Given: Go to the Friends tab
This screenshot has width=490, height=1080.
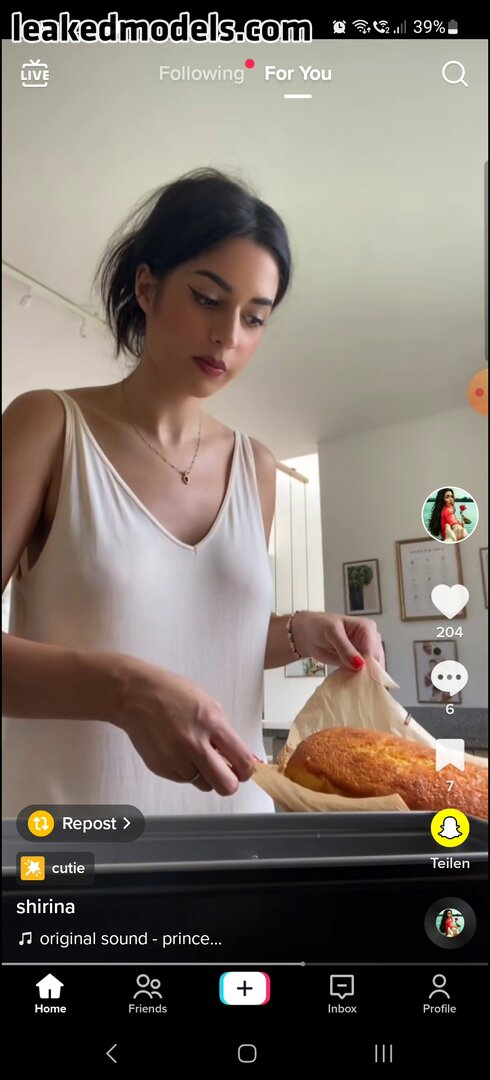Looking at the screenshot, I should click(x=147, y=994).
